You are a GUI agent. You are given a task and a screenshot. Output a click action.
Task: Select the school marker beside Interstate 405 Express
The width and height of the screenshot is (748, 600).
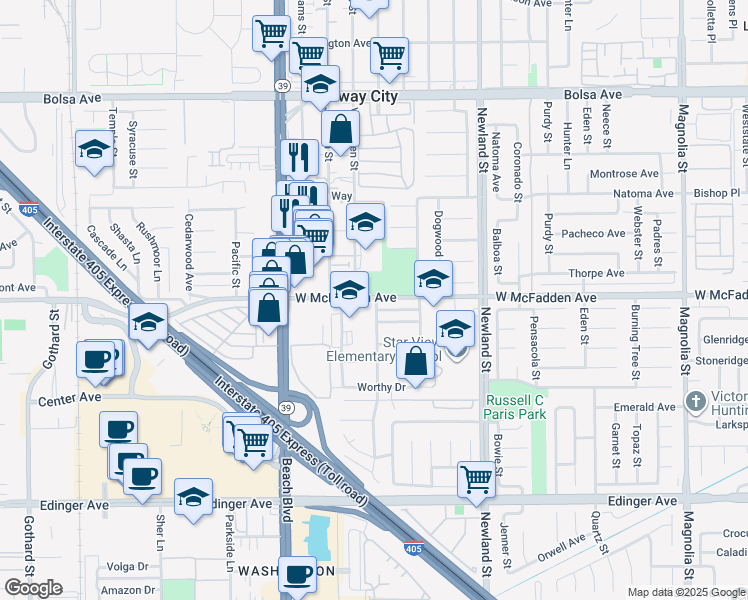[x=148, y=323]
